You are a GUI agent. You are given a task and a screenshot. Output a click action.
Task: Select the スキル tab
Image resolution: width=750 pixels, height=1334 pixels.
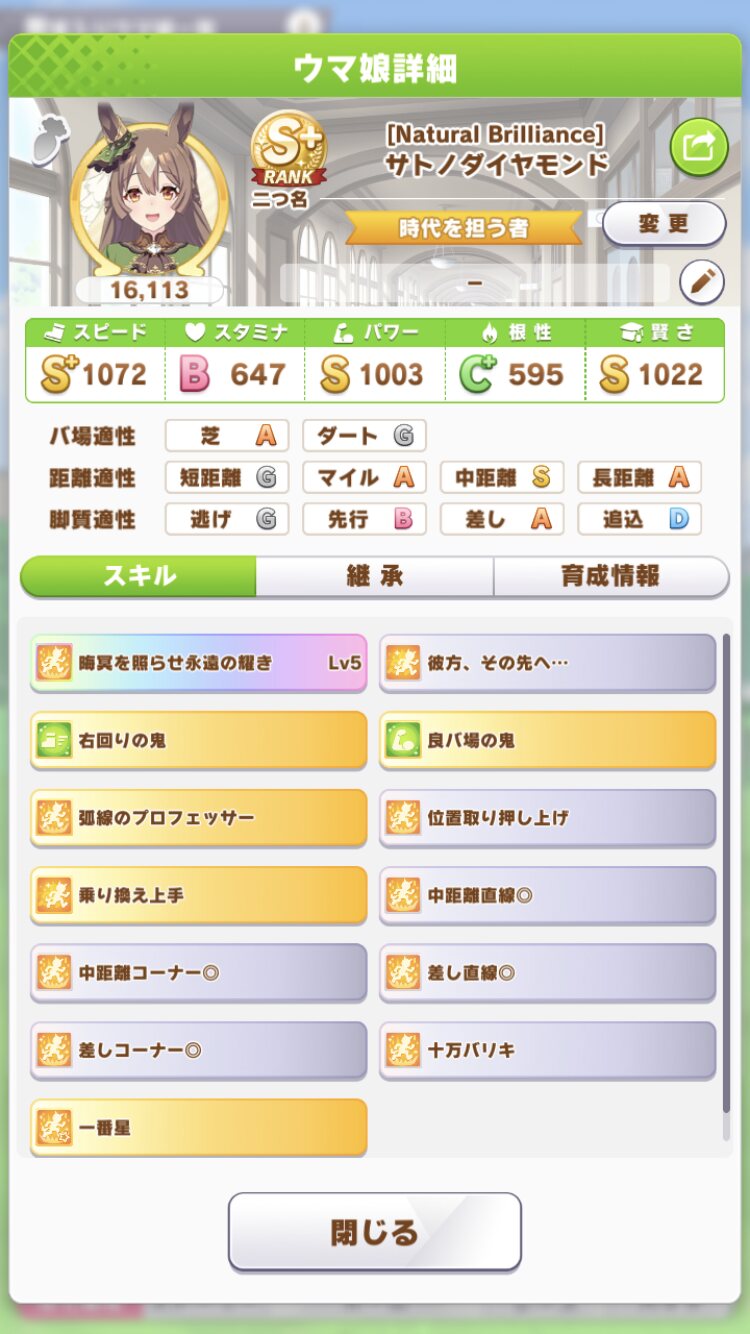(x=139, y=577)
